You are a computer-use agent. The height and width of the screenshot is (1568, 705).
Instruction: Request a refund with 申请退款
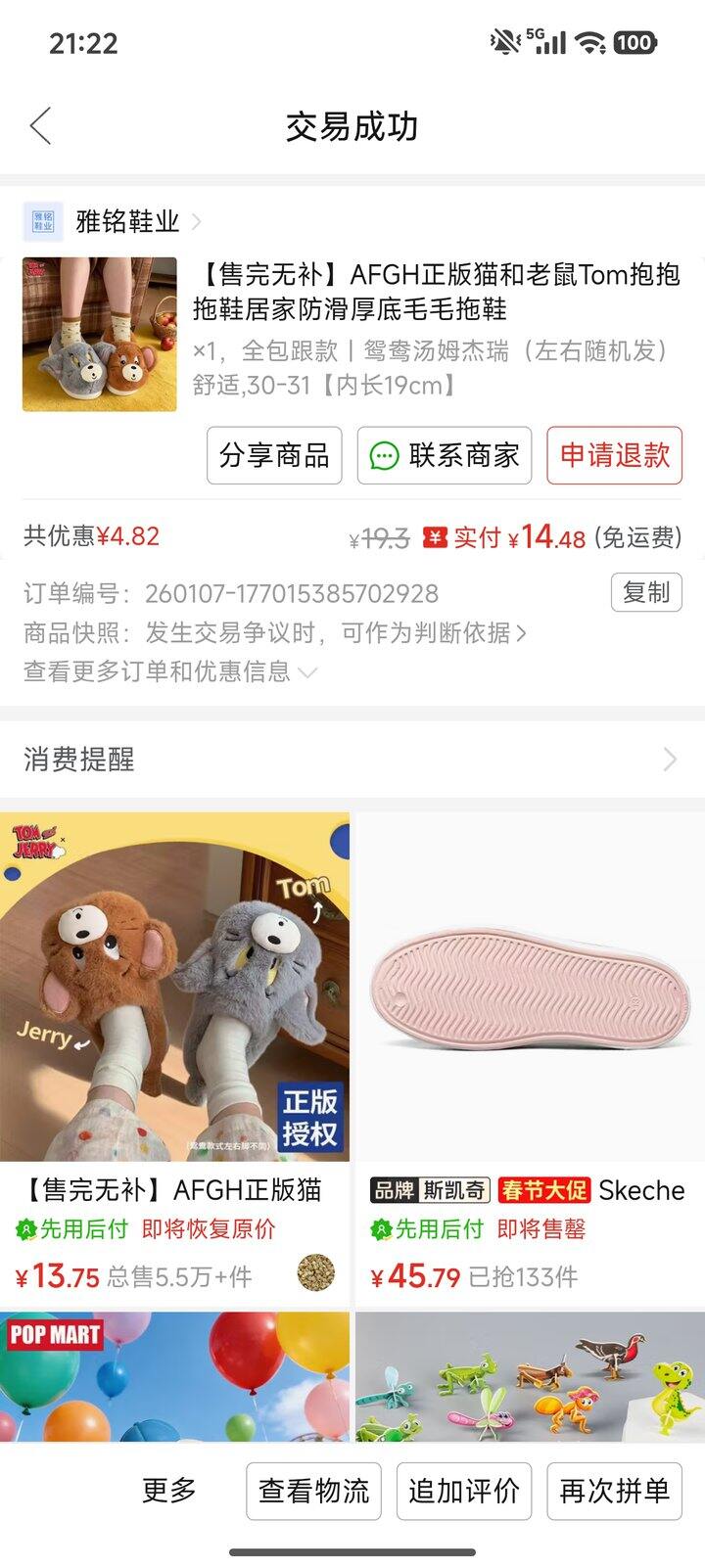pyautogui.click(x=614, y=455)
